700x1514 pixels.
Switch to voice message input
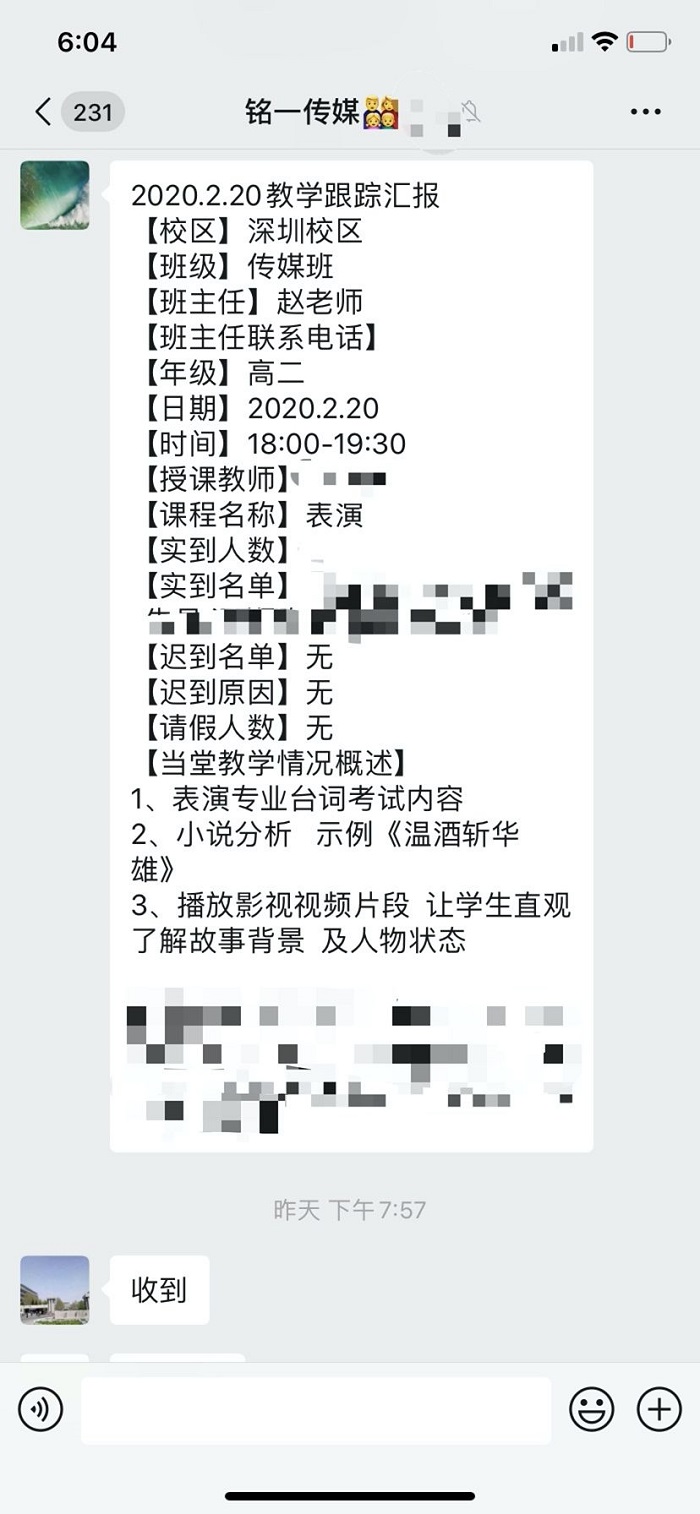pos(41,1410)
